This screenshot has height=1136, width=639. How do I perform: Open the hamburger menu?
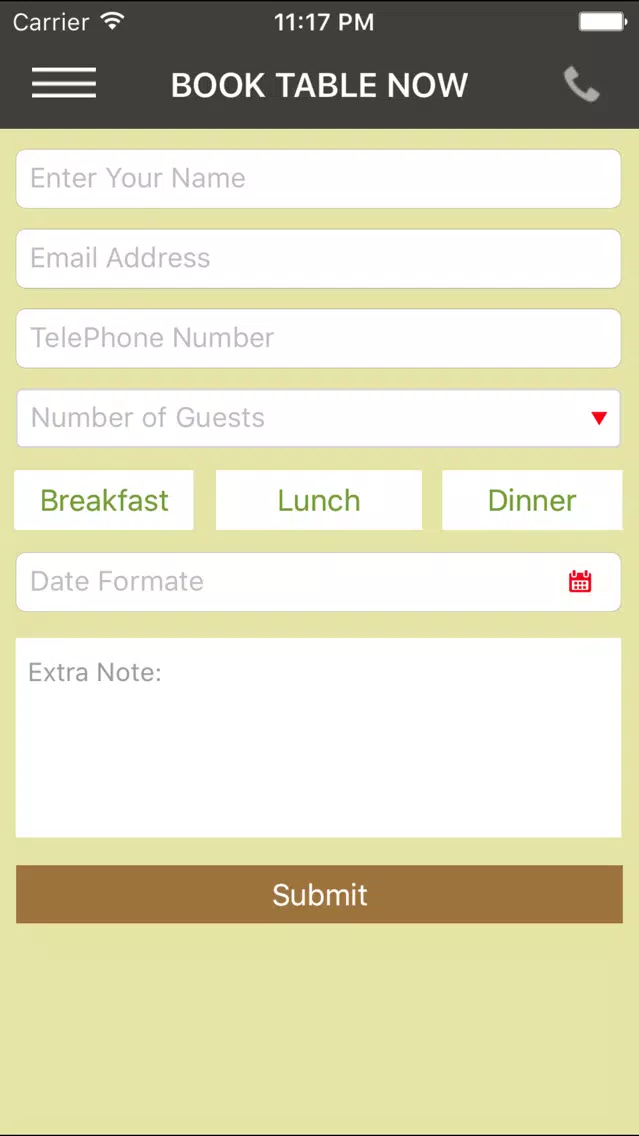click(x=64, y=83)
